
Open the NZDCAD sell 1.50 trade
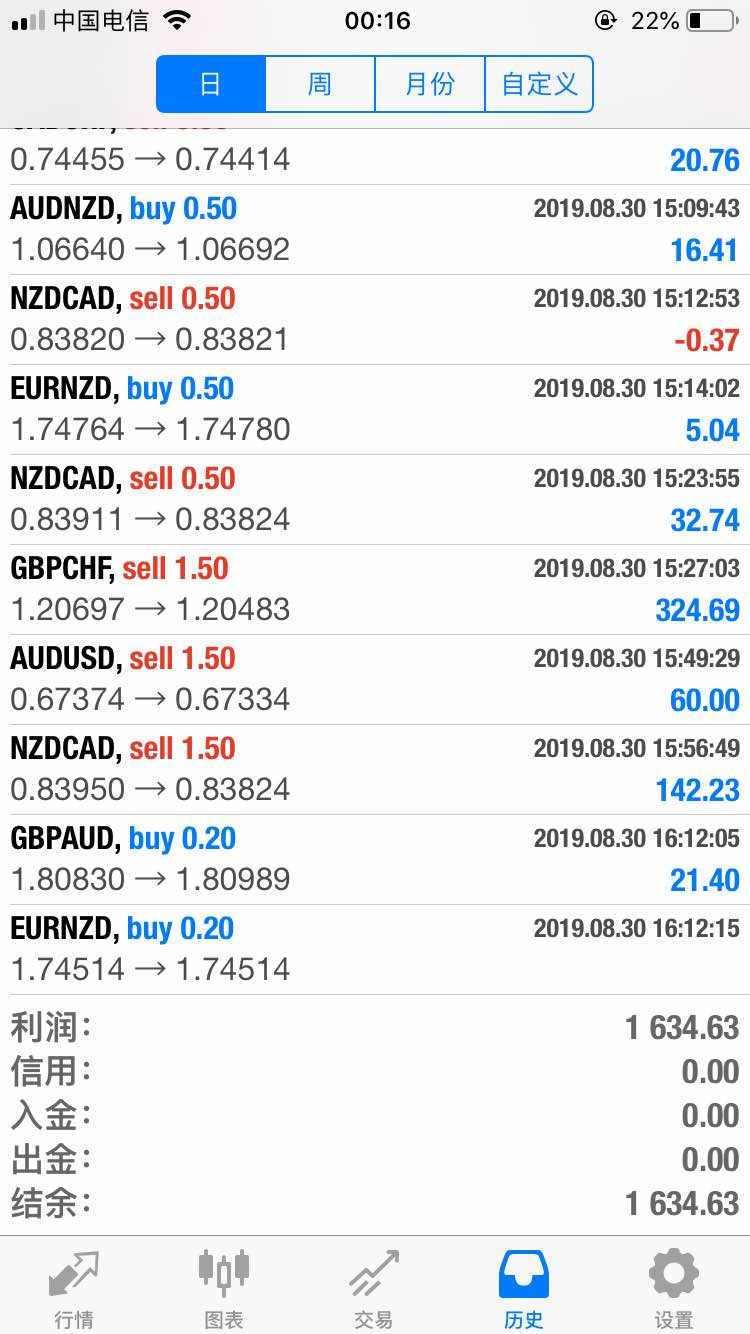375,769
